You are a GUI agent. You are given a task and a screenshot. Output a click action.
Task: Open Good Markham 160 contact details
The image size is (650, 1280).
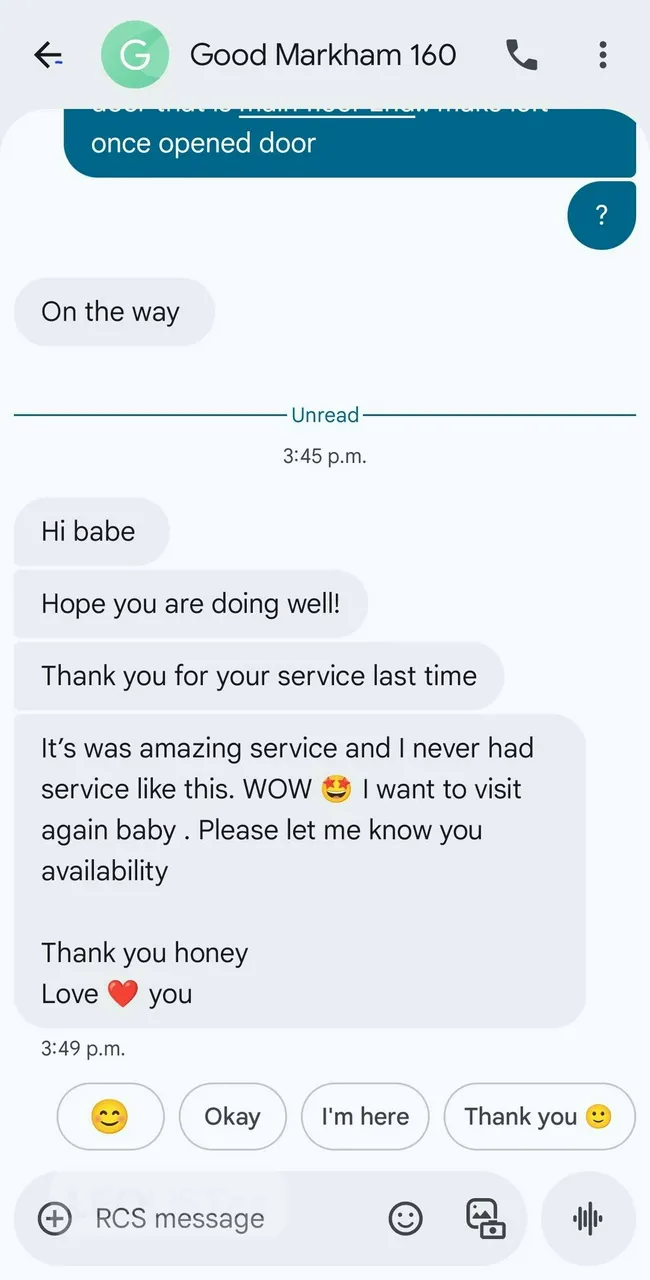(x=322, y=55)
